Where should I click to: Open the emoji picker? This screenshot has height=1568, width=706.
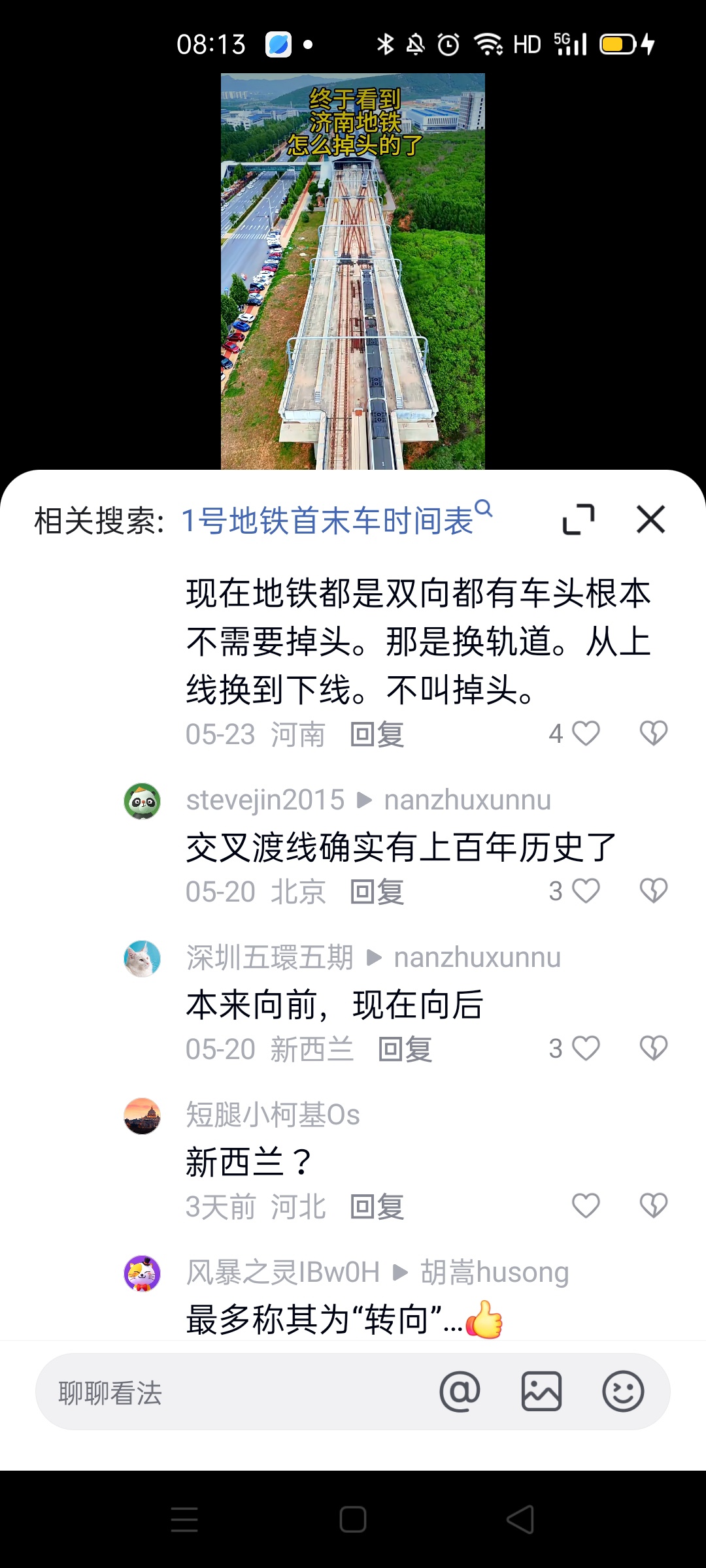click(x=623, y=1392)
